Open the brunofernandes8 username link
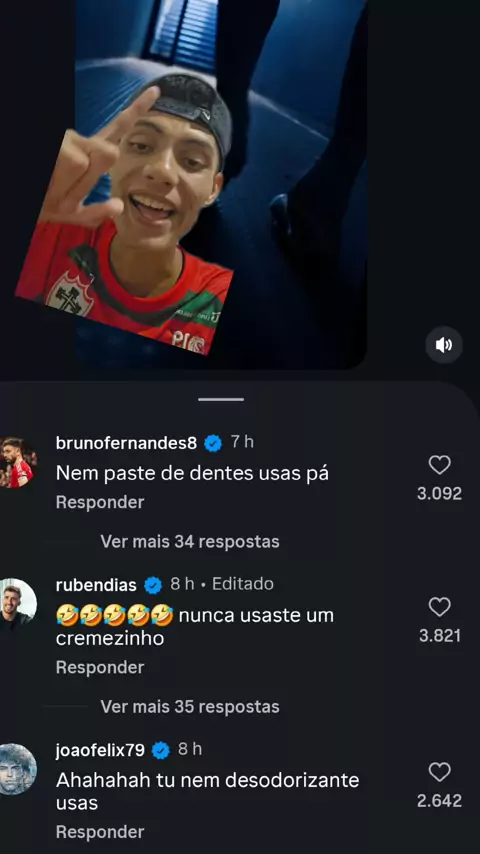 126,443
